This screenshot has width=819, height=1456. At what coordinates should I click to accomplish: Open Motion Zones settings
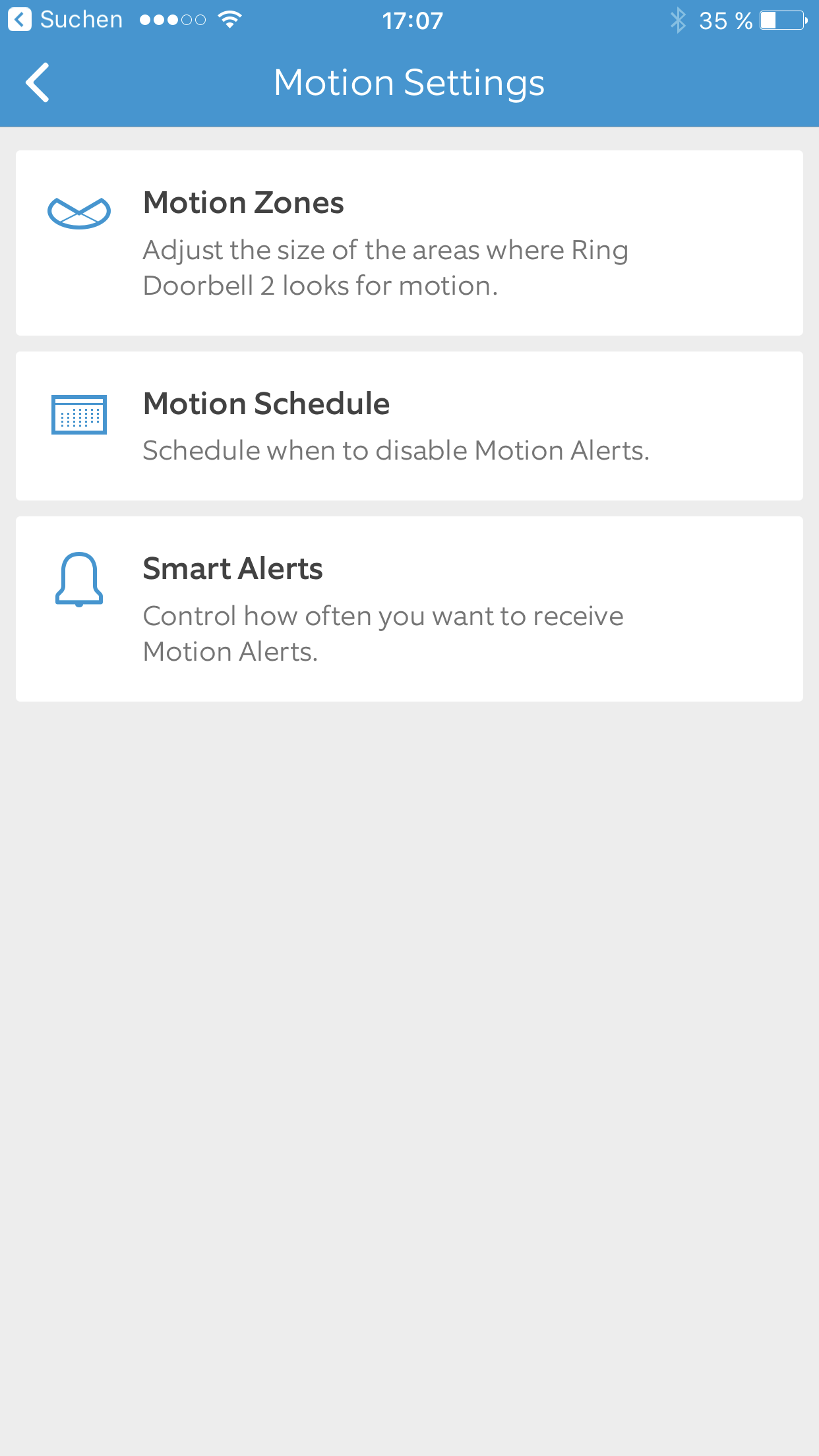tap(409, 243)
